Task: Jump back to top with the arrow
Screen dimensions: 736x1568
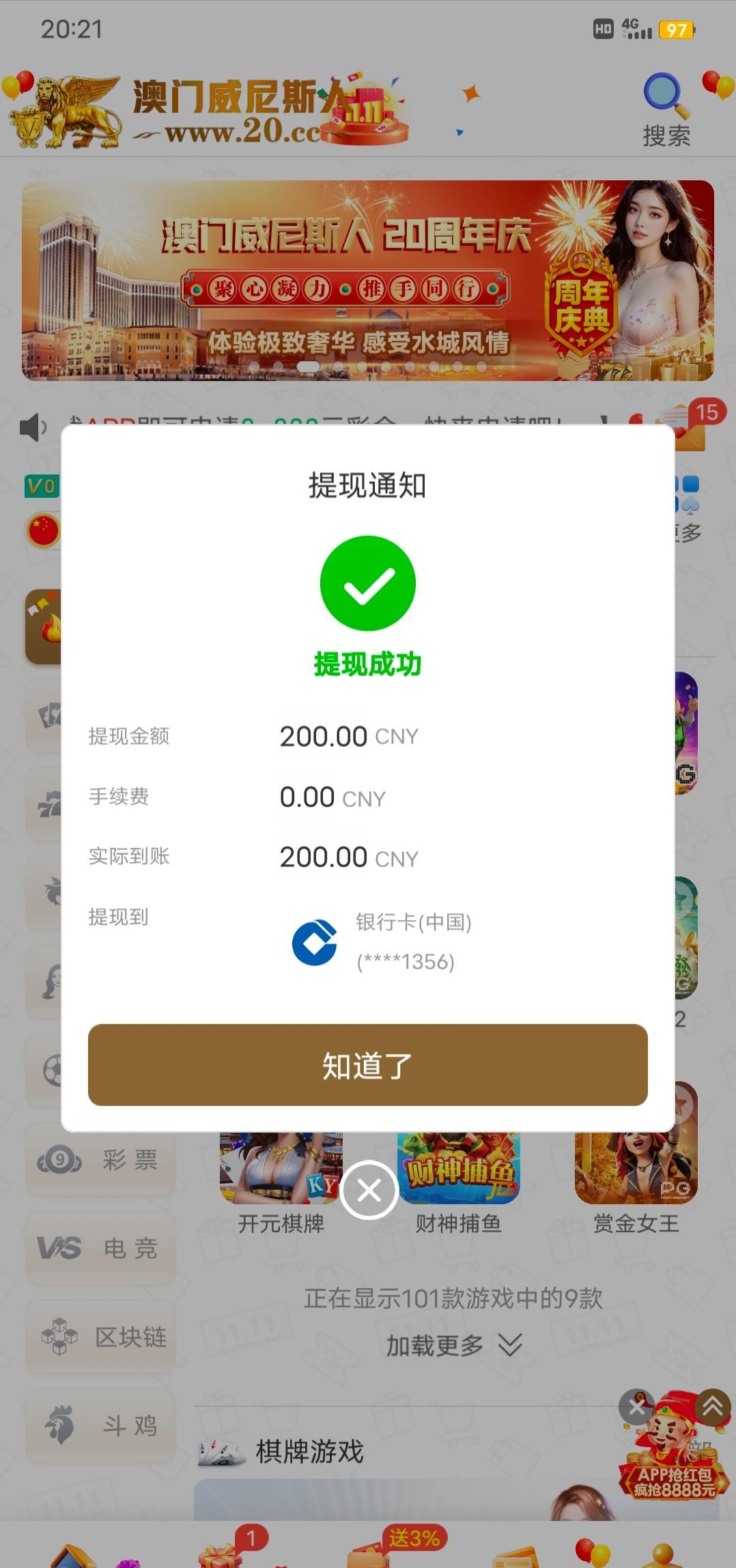Action: [713, 1406]
